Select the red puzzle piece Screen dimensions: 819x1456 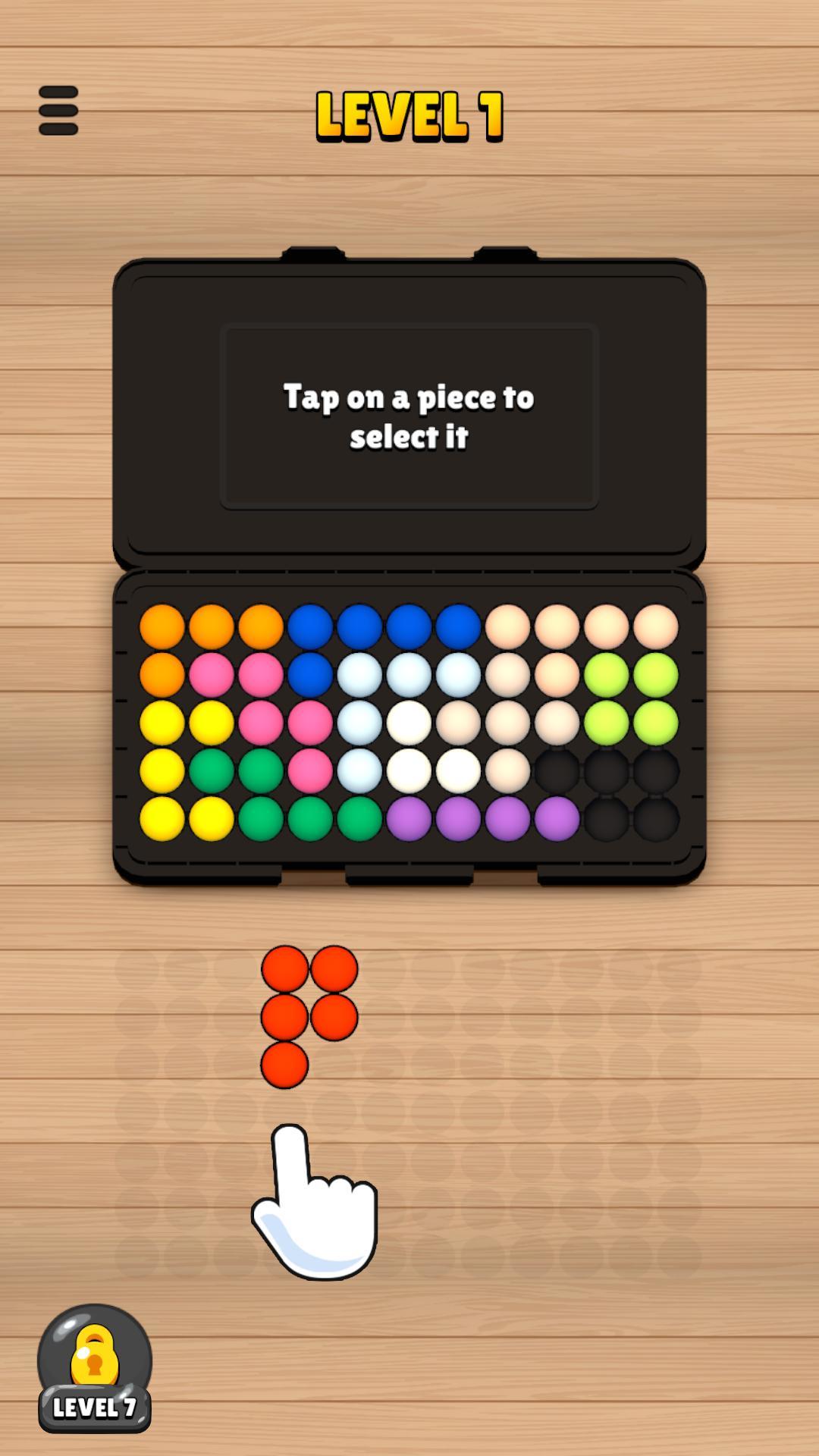point(286,1016)
